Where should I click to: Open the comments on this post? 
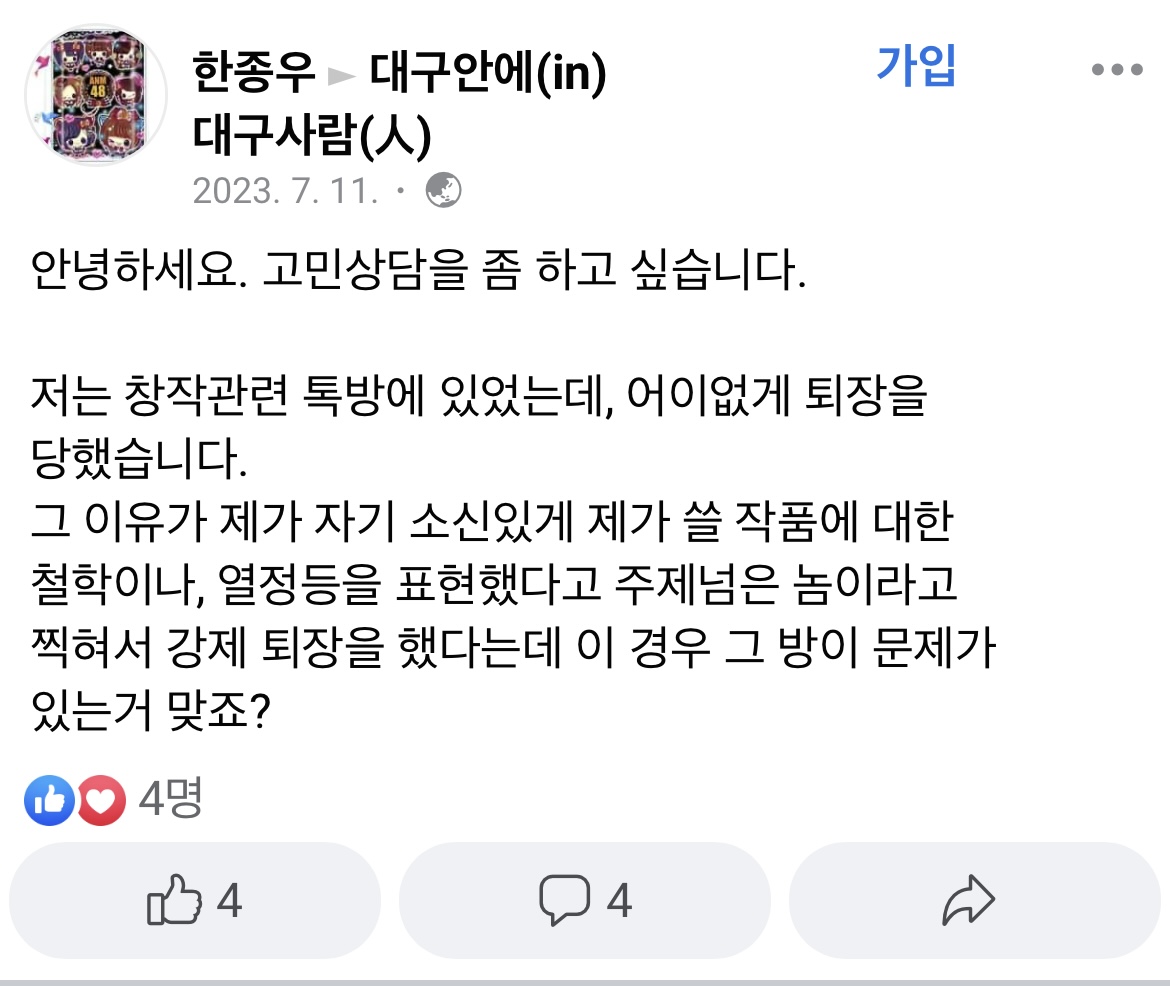585,901
